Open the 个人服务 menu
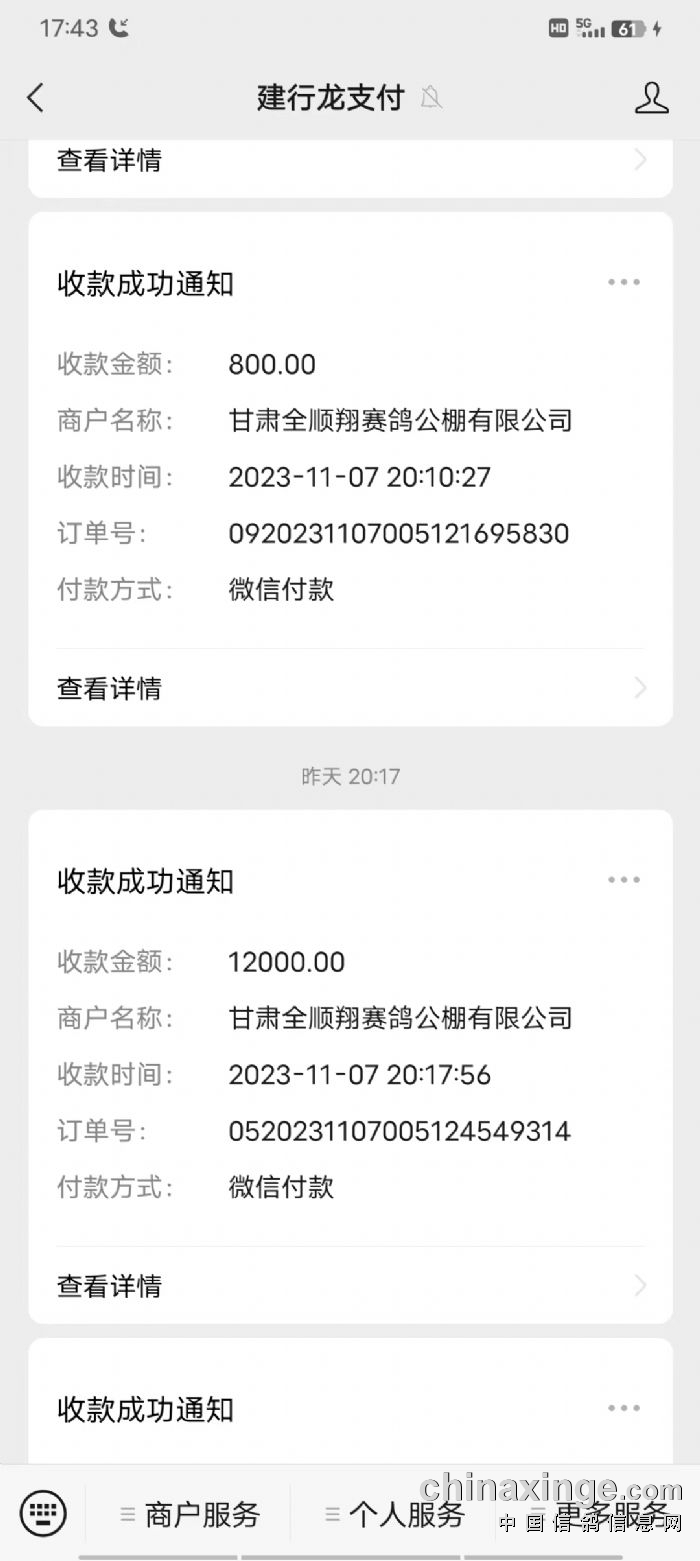 point(394,1514)
